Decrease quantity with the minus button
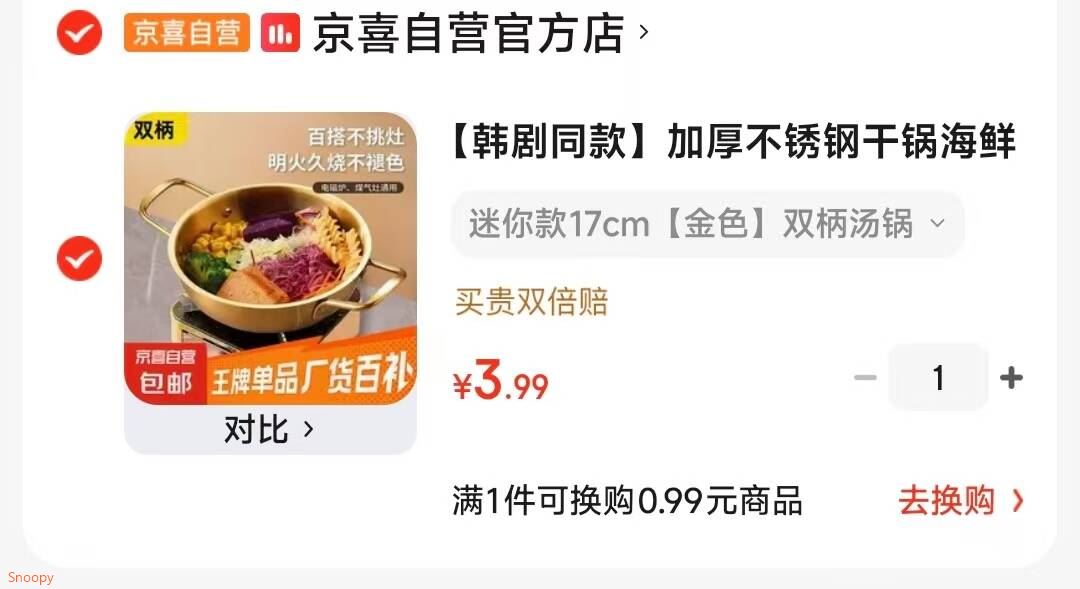The image size is (1080, 589). (865, 378)
